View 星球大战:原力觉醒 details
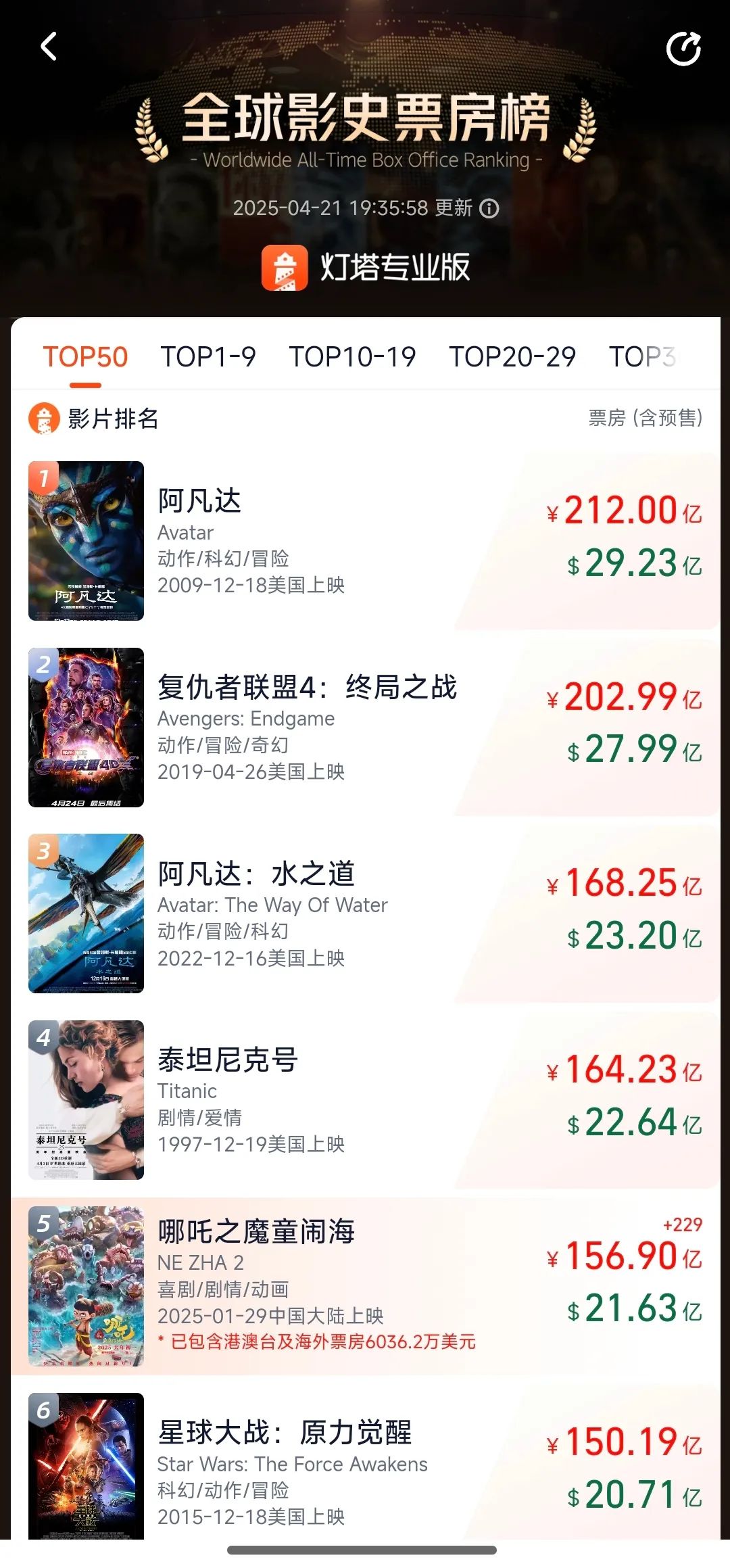The image size is (730, 1568). [x=365, y=1466]
